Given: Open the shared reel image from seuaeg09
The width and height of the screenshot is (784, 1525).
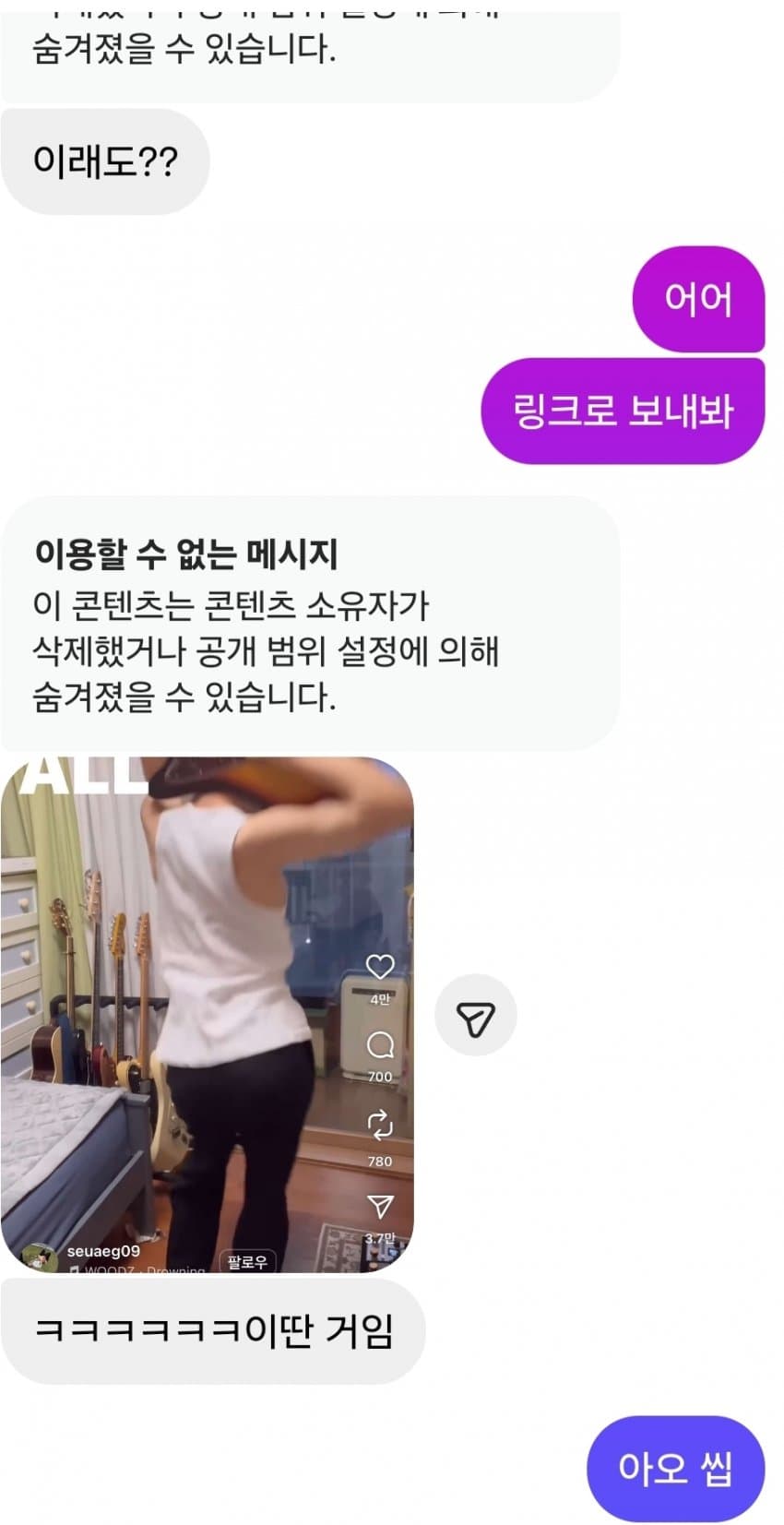Looking at the screenshot, I should click(207, 1013).
